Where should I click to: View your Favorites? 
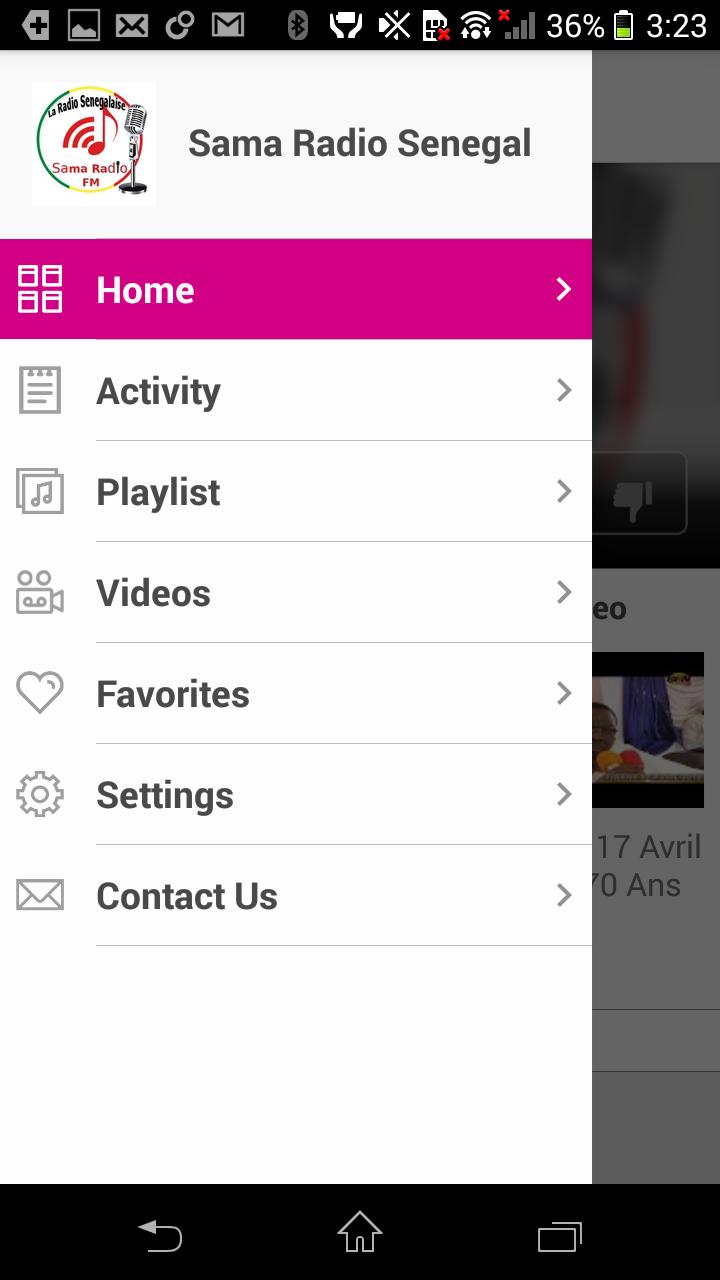pyautogui.click(x=295, y=694)
